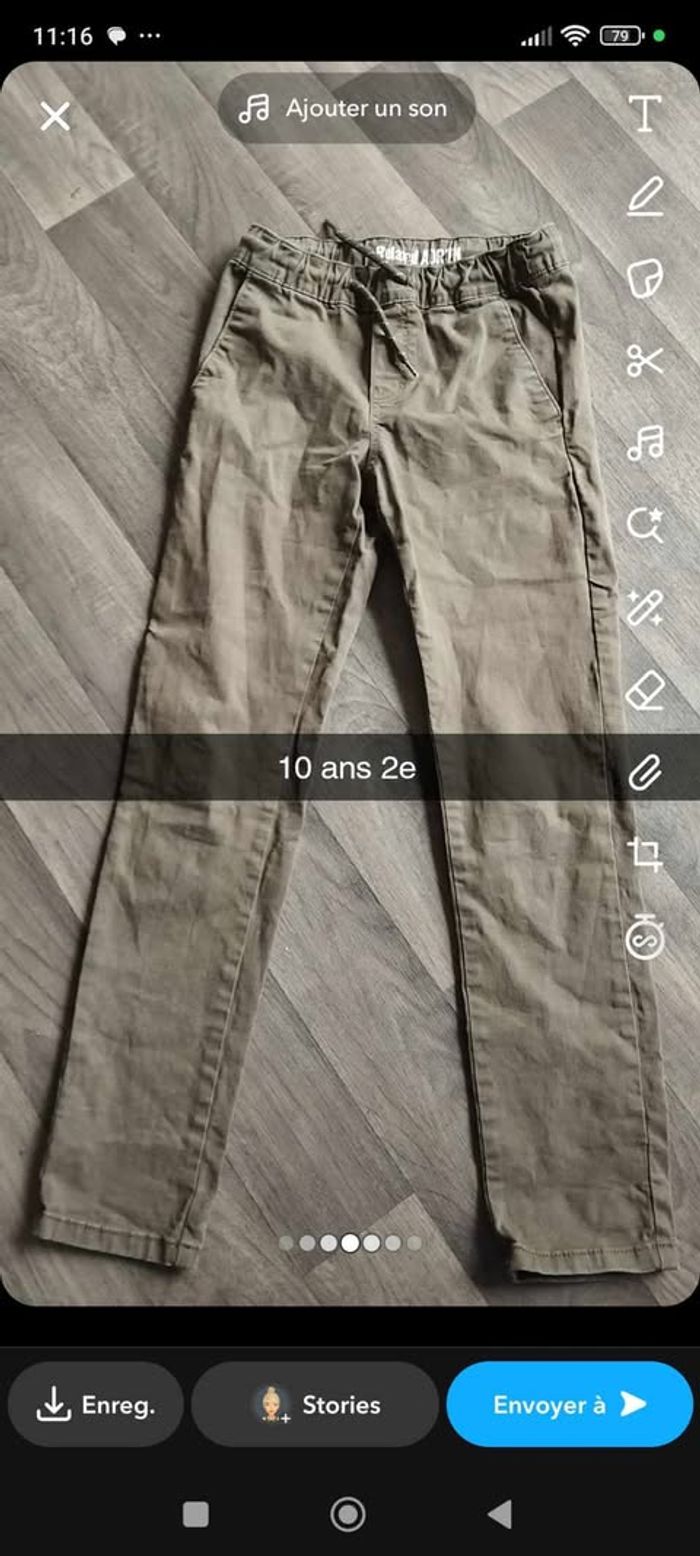
Task: Edit the '10 ans 2e' caption
Action: (x=347, y=768)
